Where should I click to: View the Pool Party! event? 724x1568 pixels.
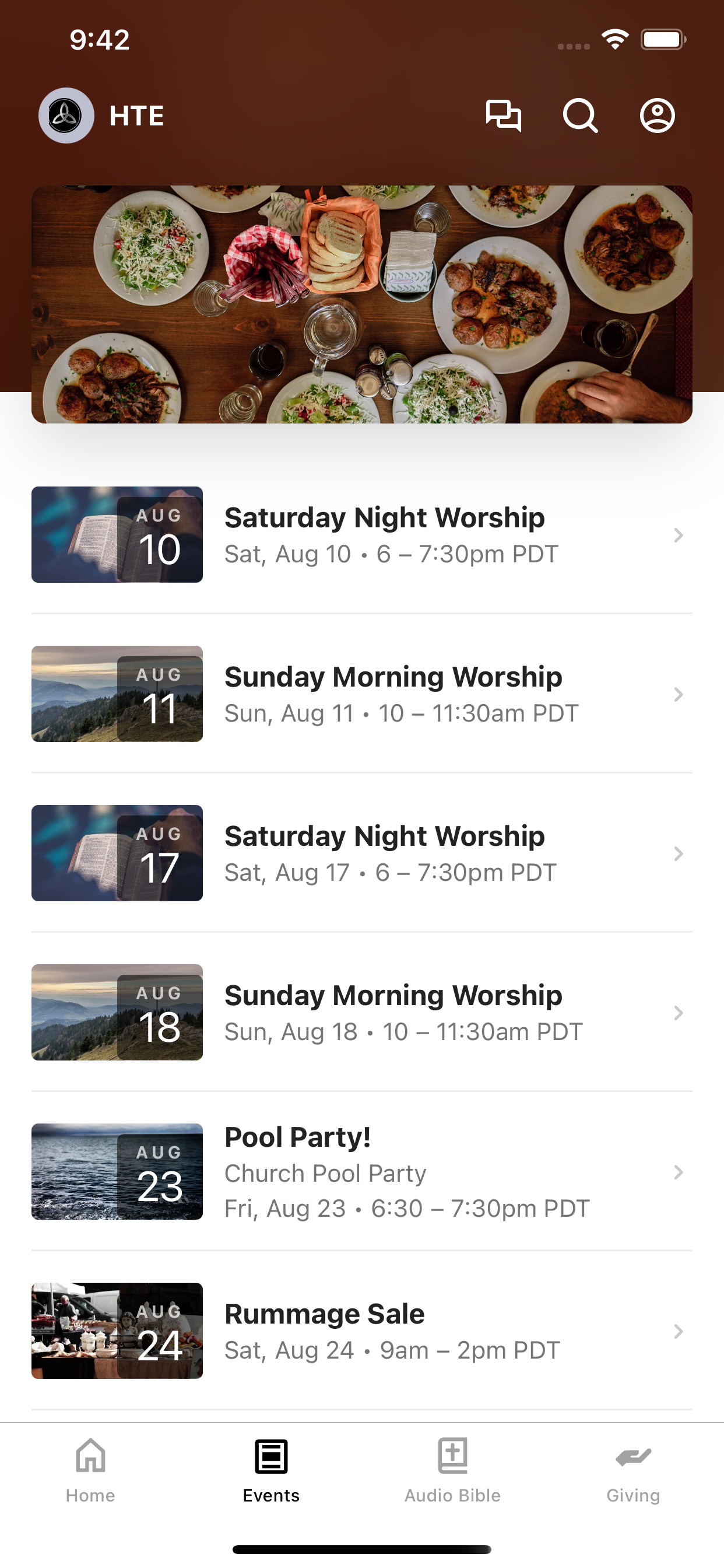click(362, 1172)
